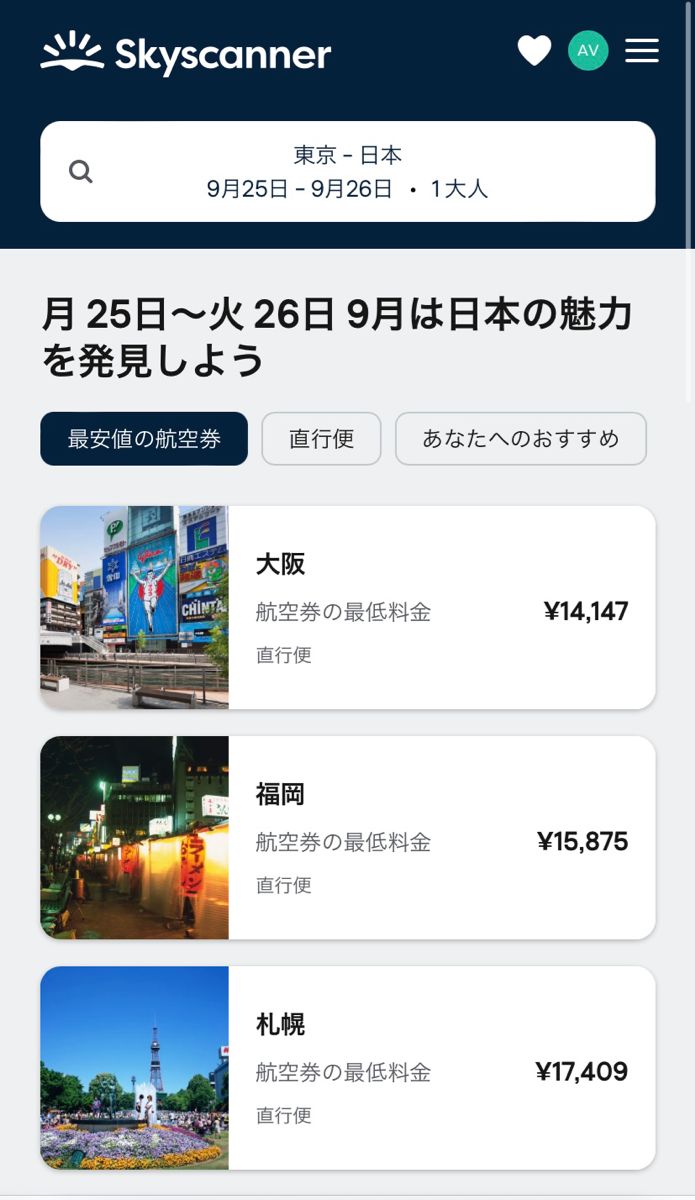This screenshot has height=1200, width=695.
Task: Go to the Skyscanner home logo
Action: click(186, 52)
